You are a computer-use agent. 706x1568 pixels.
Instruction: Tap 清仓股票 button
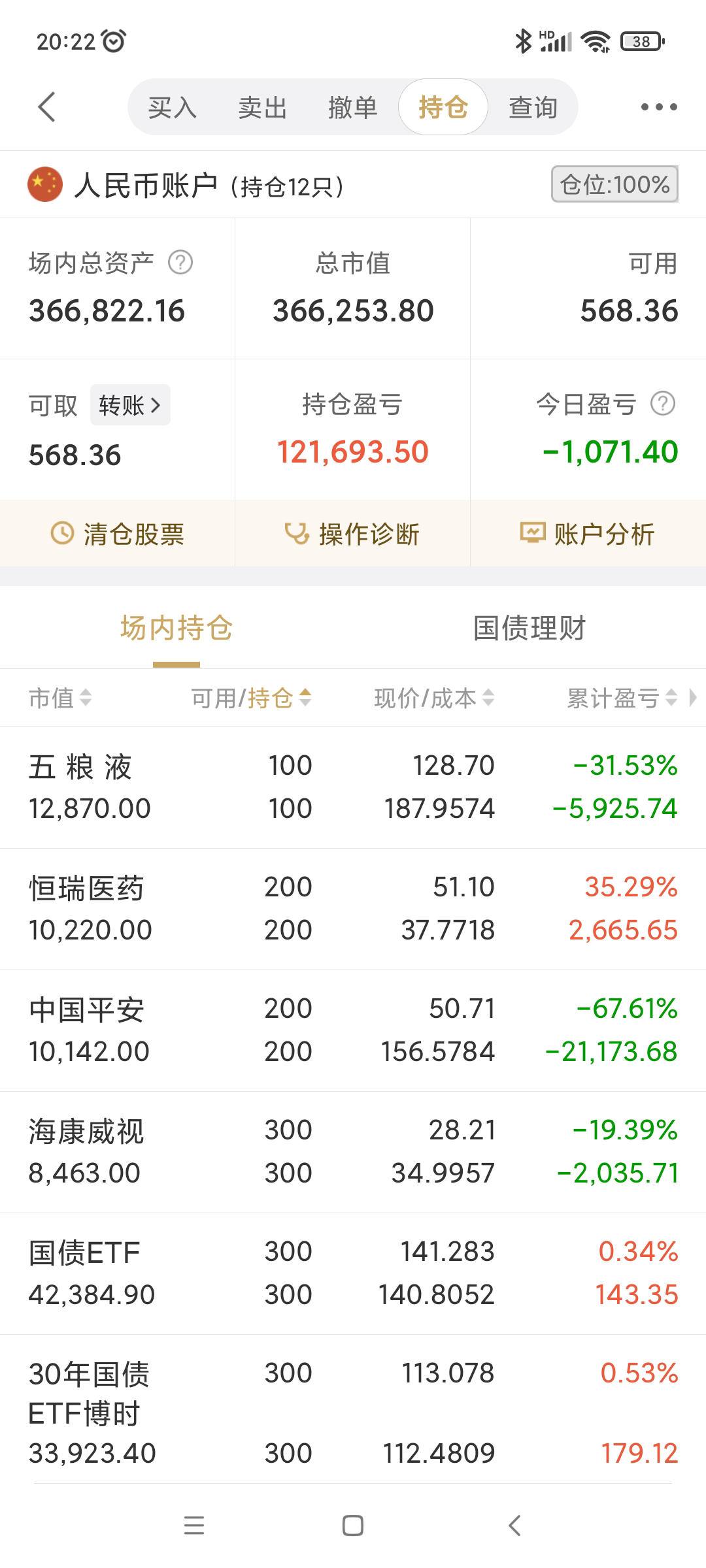pos(118,534)
